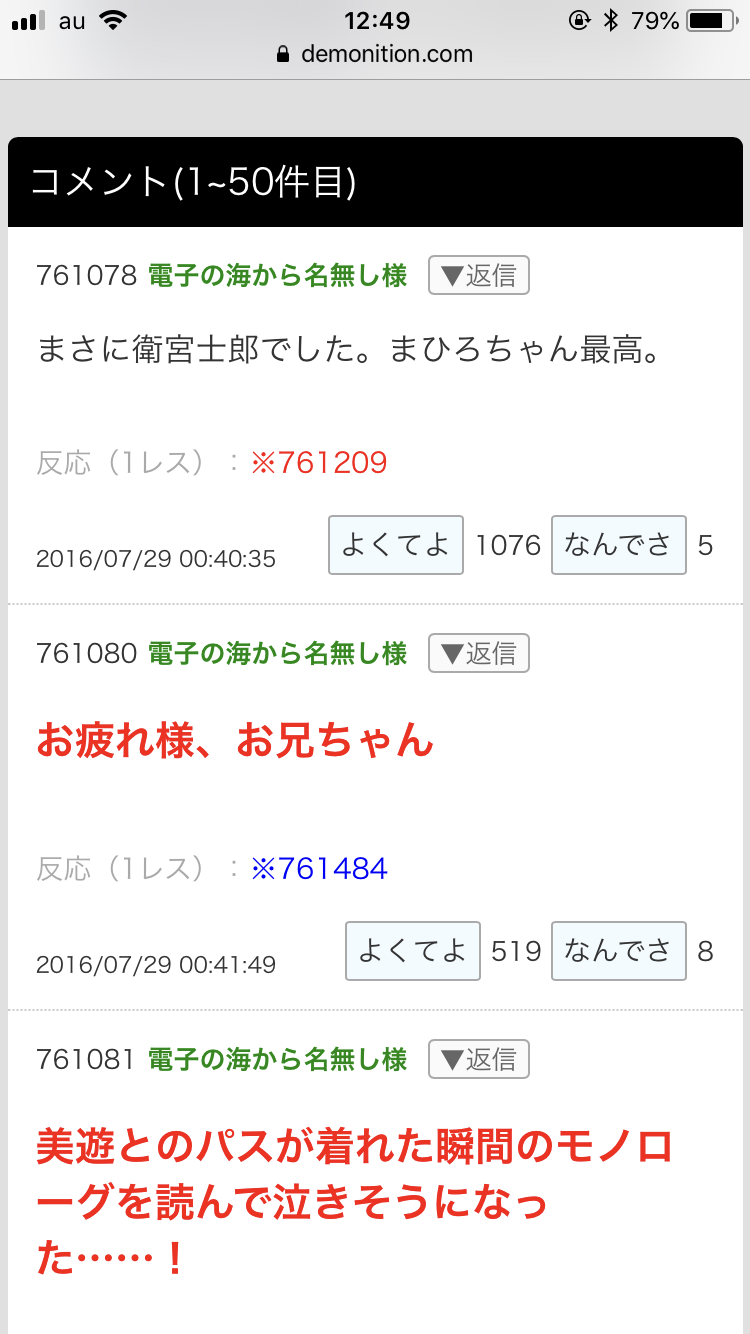
Task: Reply to comment 761081
Action: click(478, 1059)
